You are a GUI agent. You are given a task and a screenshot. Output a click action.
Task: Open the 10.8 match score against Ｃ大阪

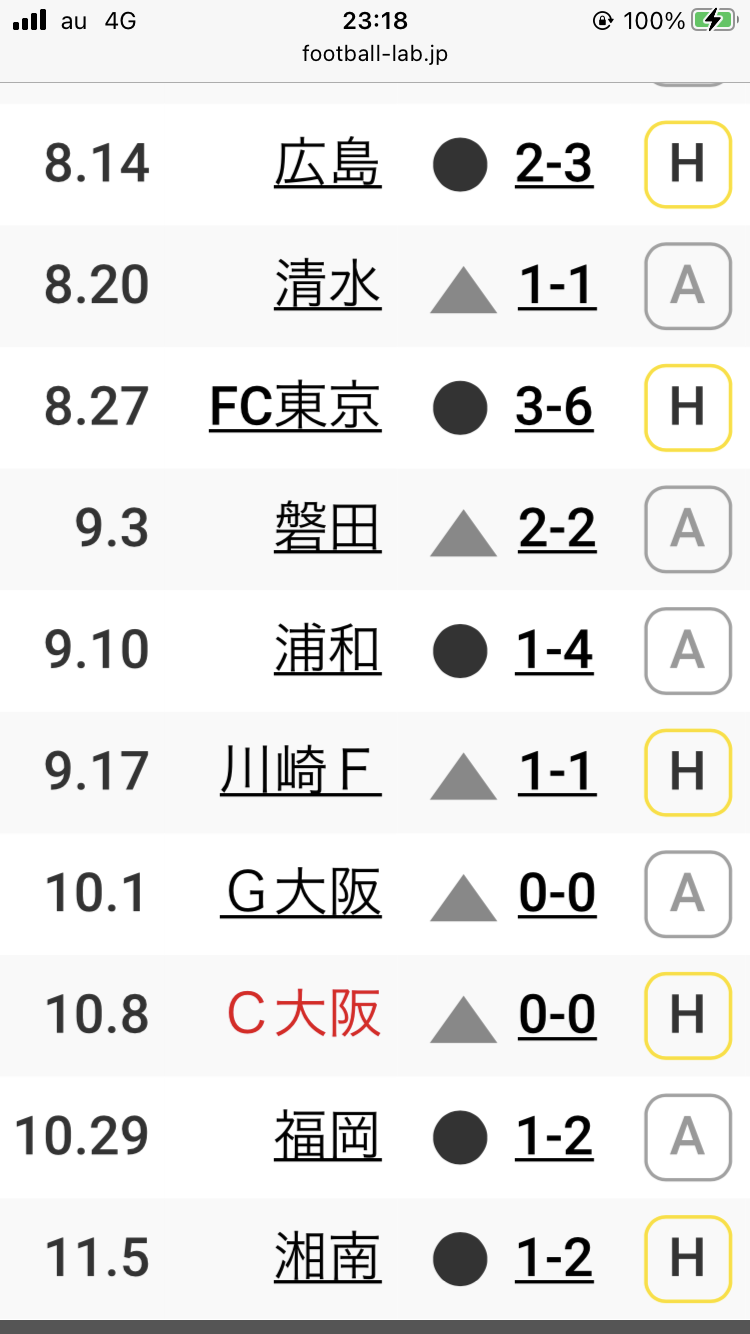[557, 1015]
